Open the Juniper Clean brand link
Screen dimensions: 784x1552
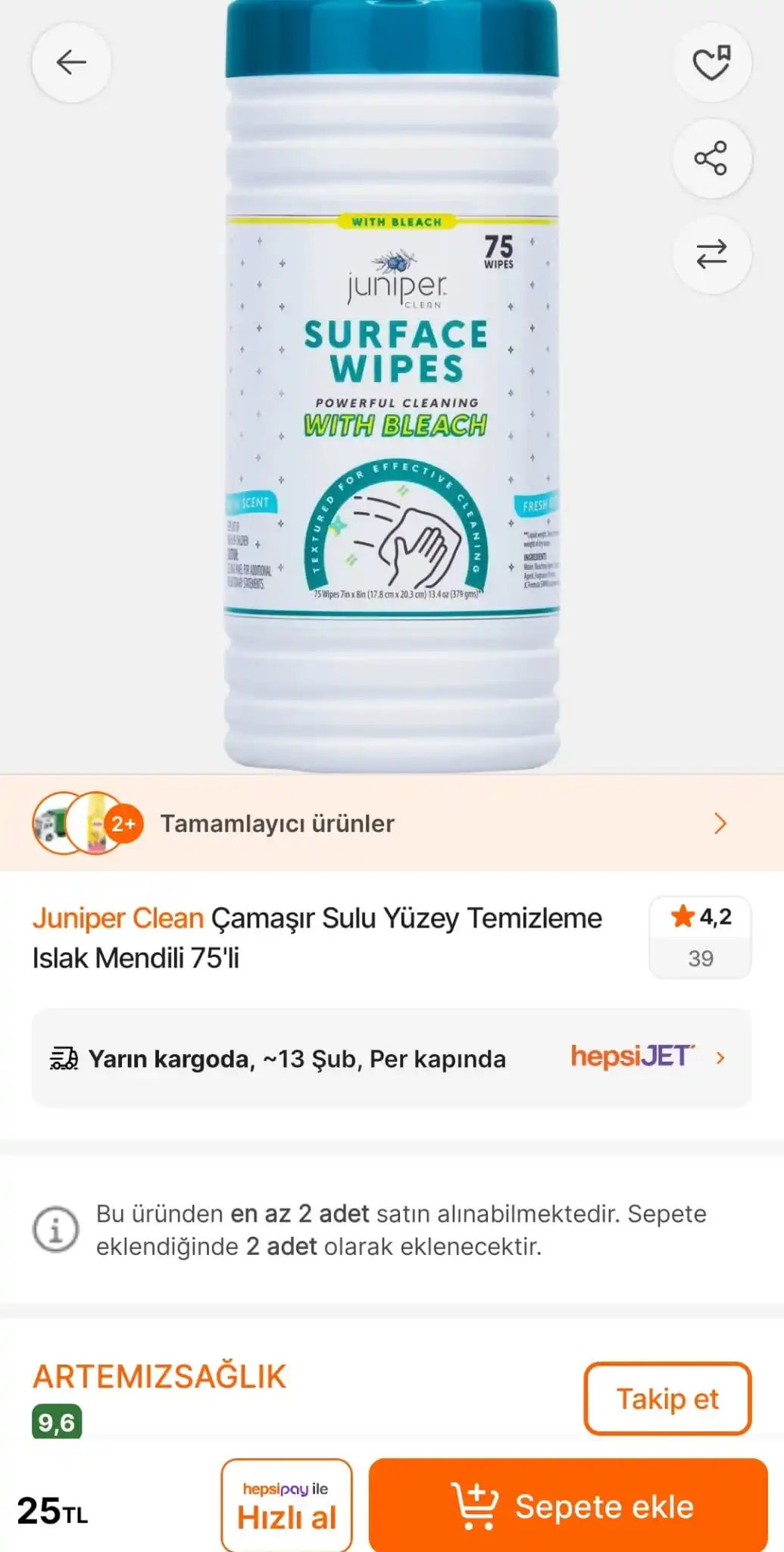pos(118,918)
